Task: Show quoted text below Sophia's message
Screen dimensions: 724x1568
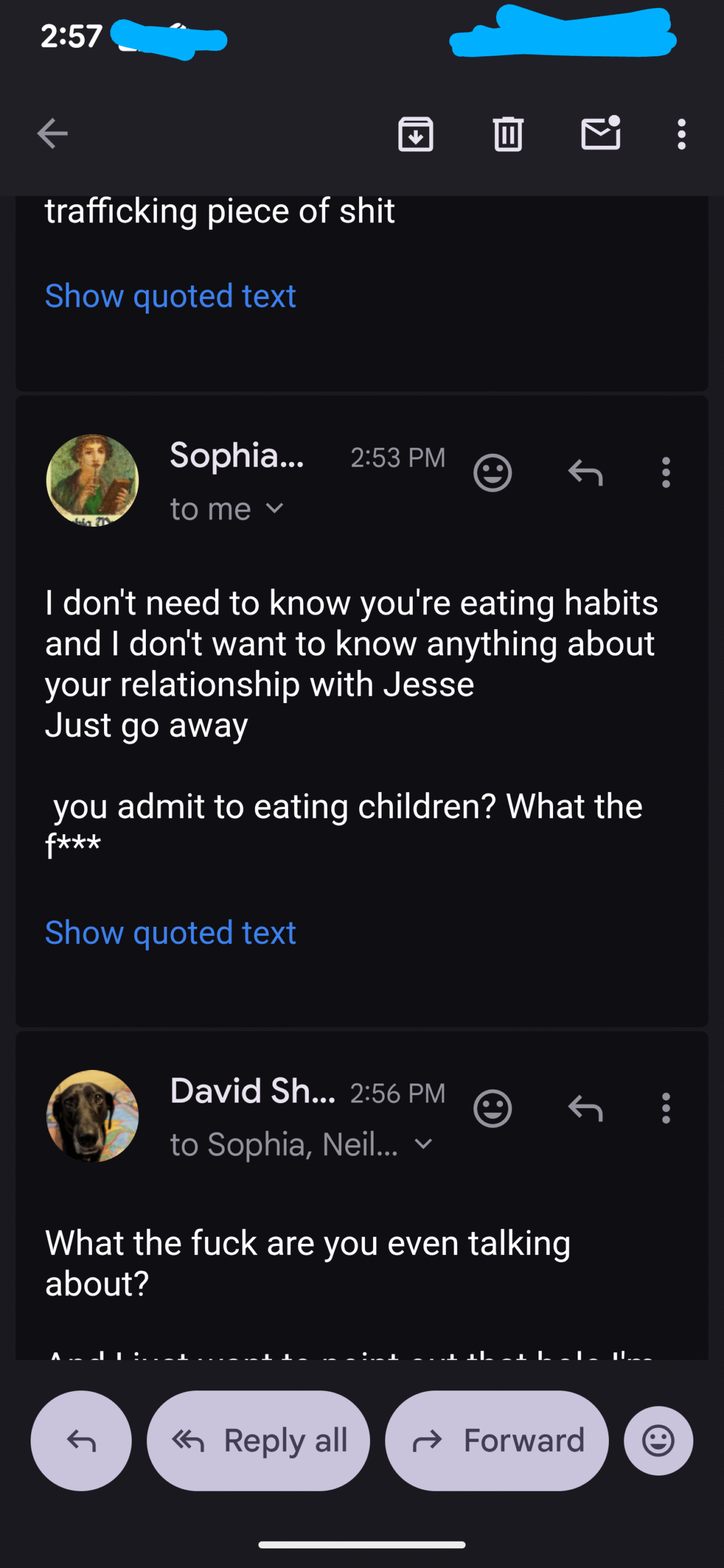Action: (170, 933)
